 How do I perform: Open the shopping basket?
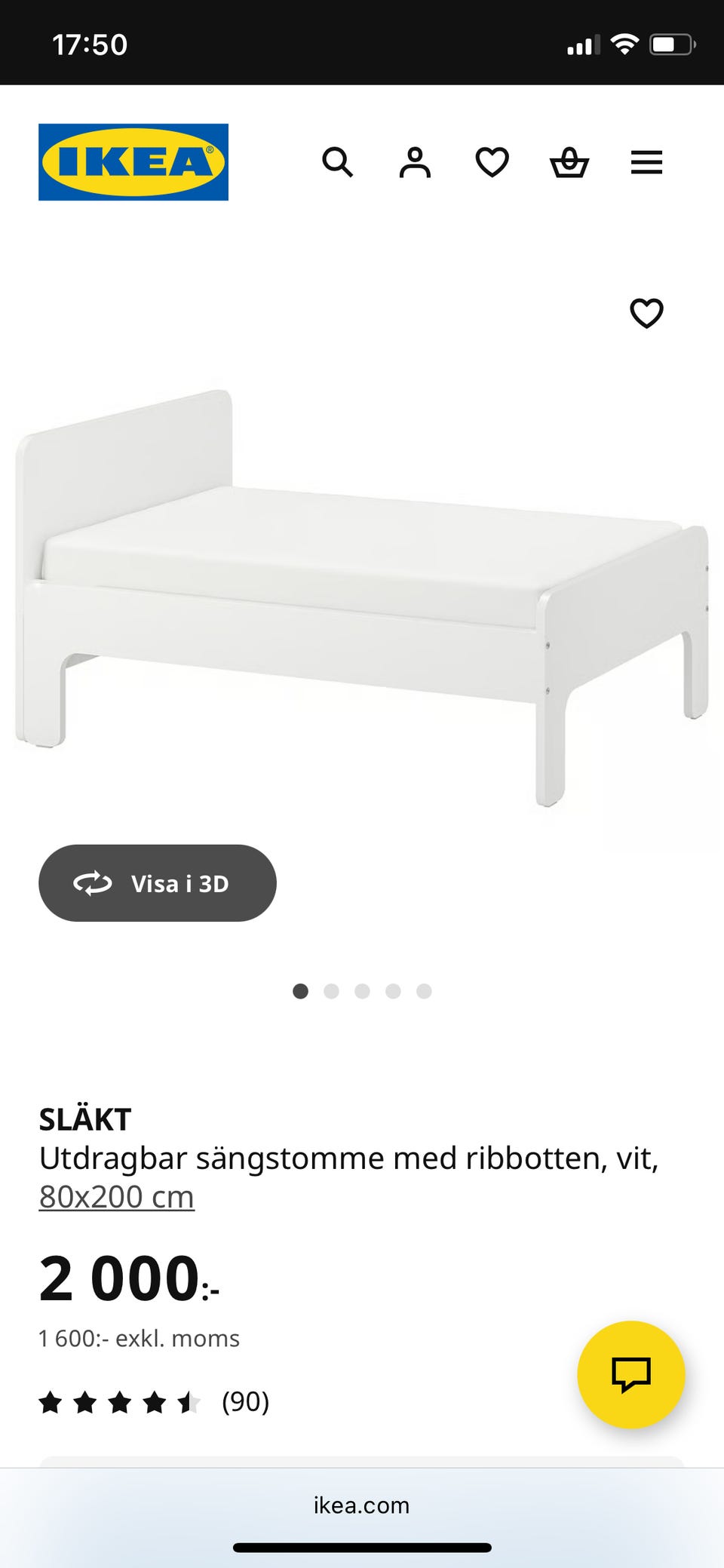[x=570, y=163]
